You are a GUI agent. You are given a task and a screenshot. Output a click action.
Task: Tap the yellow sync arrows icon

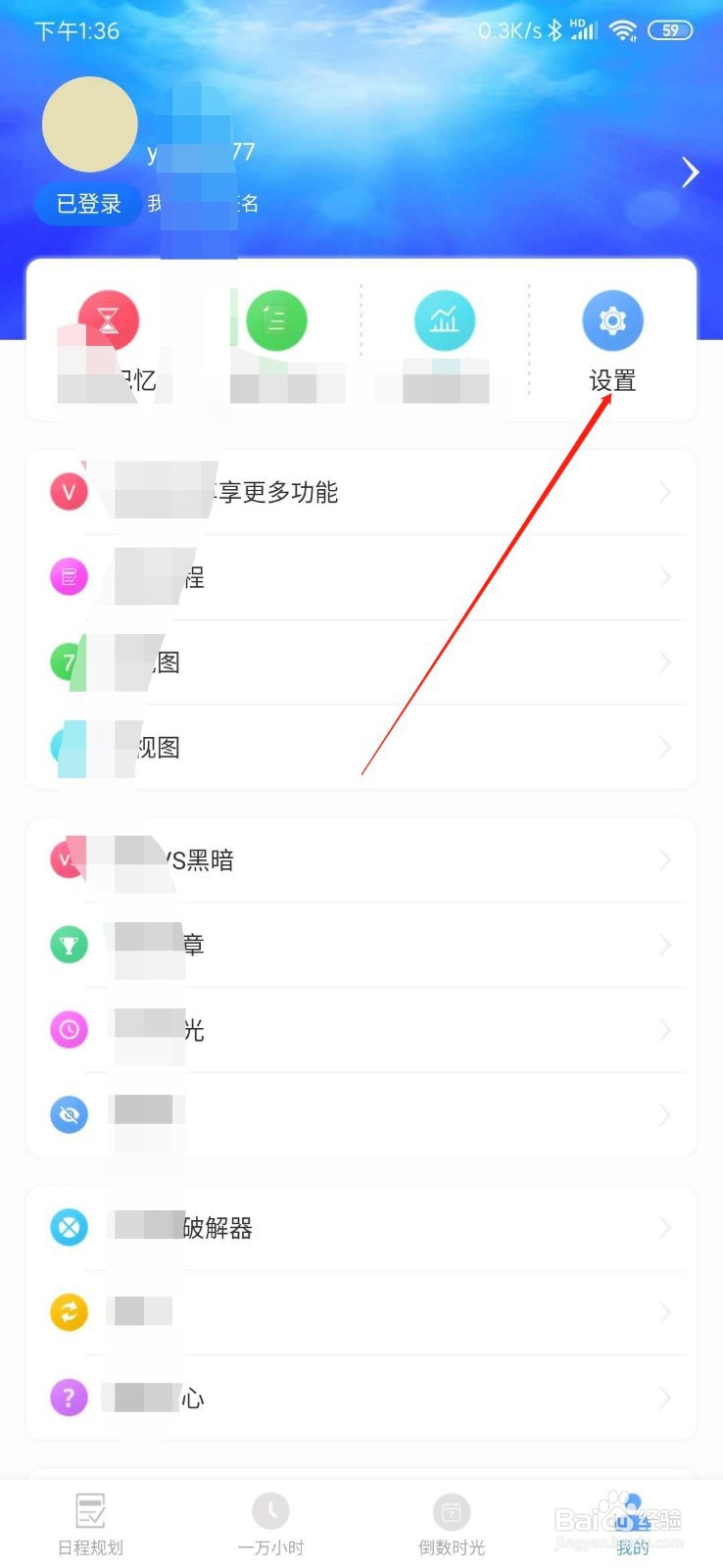[x=68, y=1312]
